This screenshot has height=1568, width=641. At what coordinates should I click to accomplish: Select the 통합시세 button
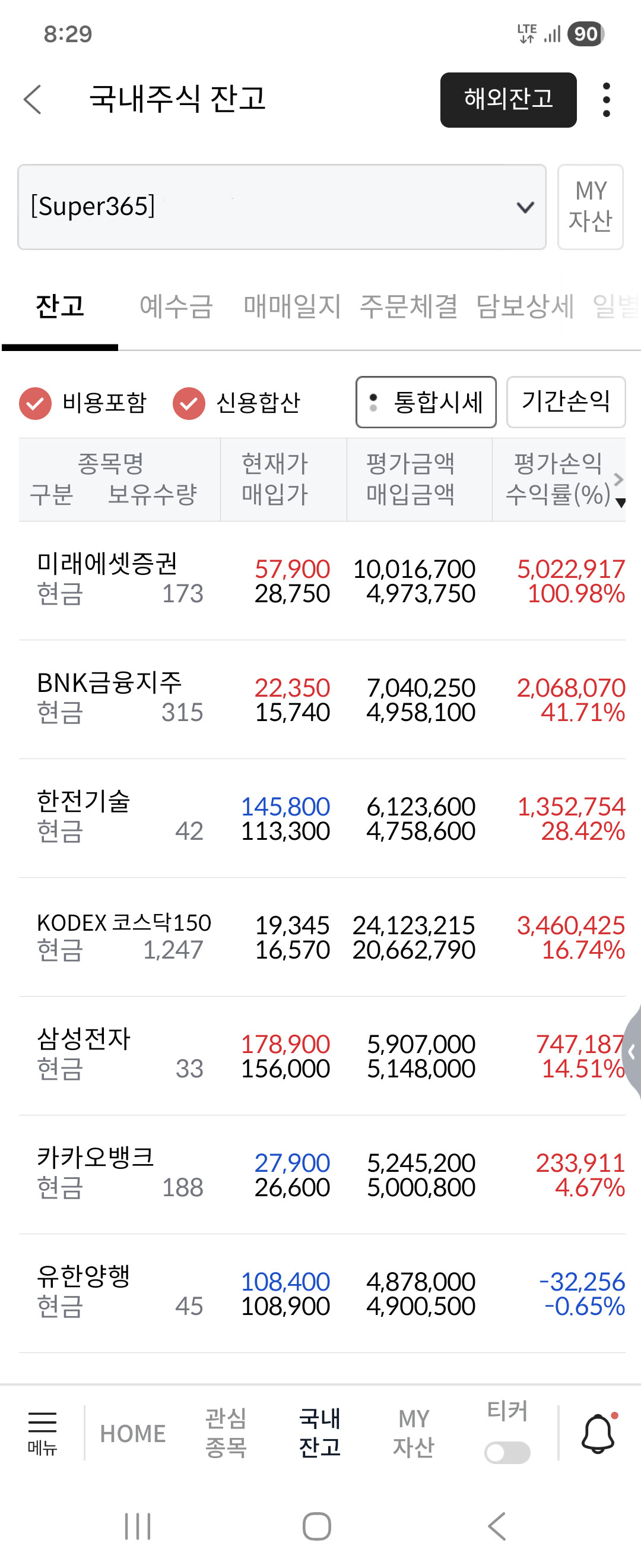coord(426,402)
